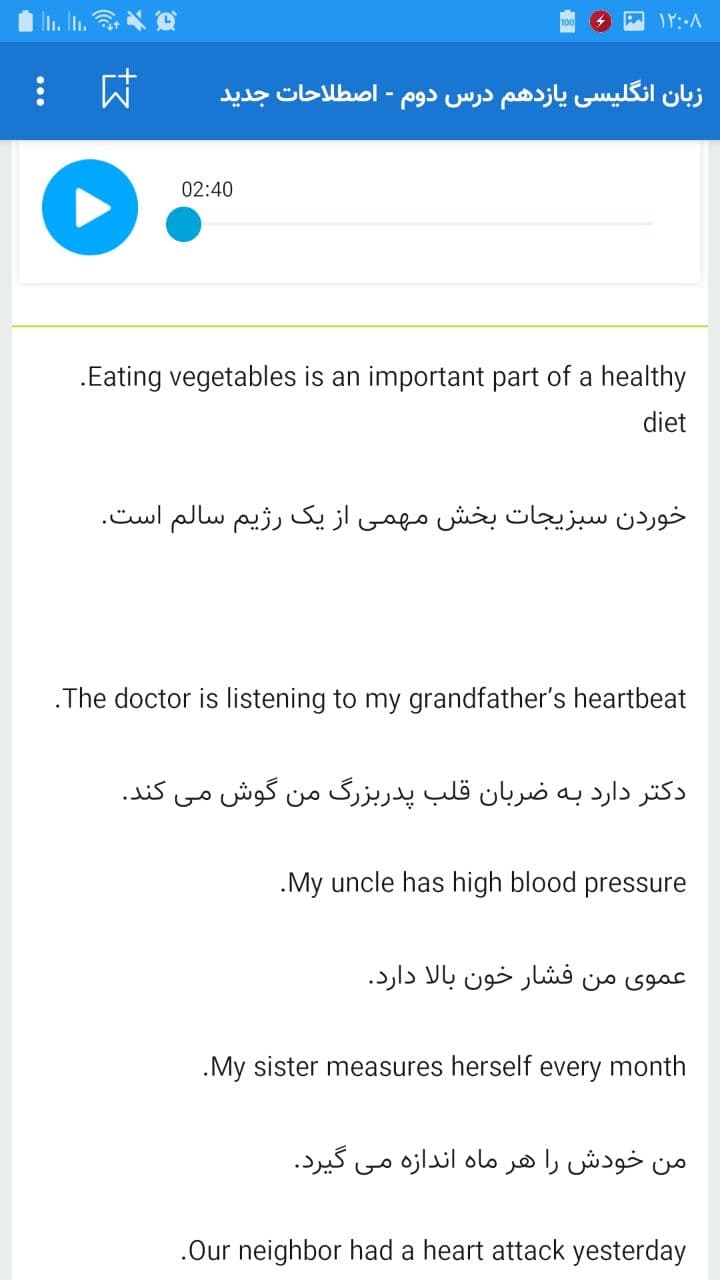Bookmark this lesson page
Image resolution: width=720 pixels, height=1280 pixels.
(x=118, y=91)
